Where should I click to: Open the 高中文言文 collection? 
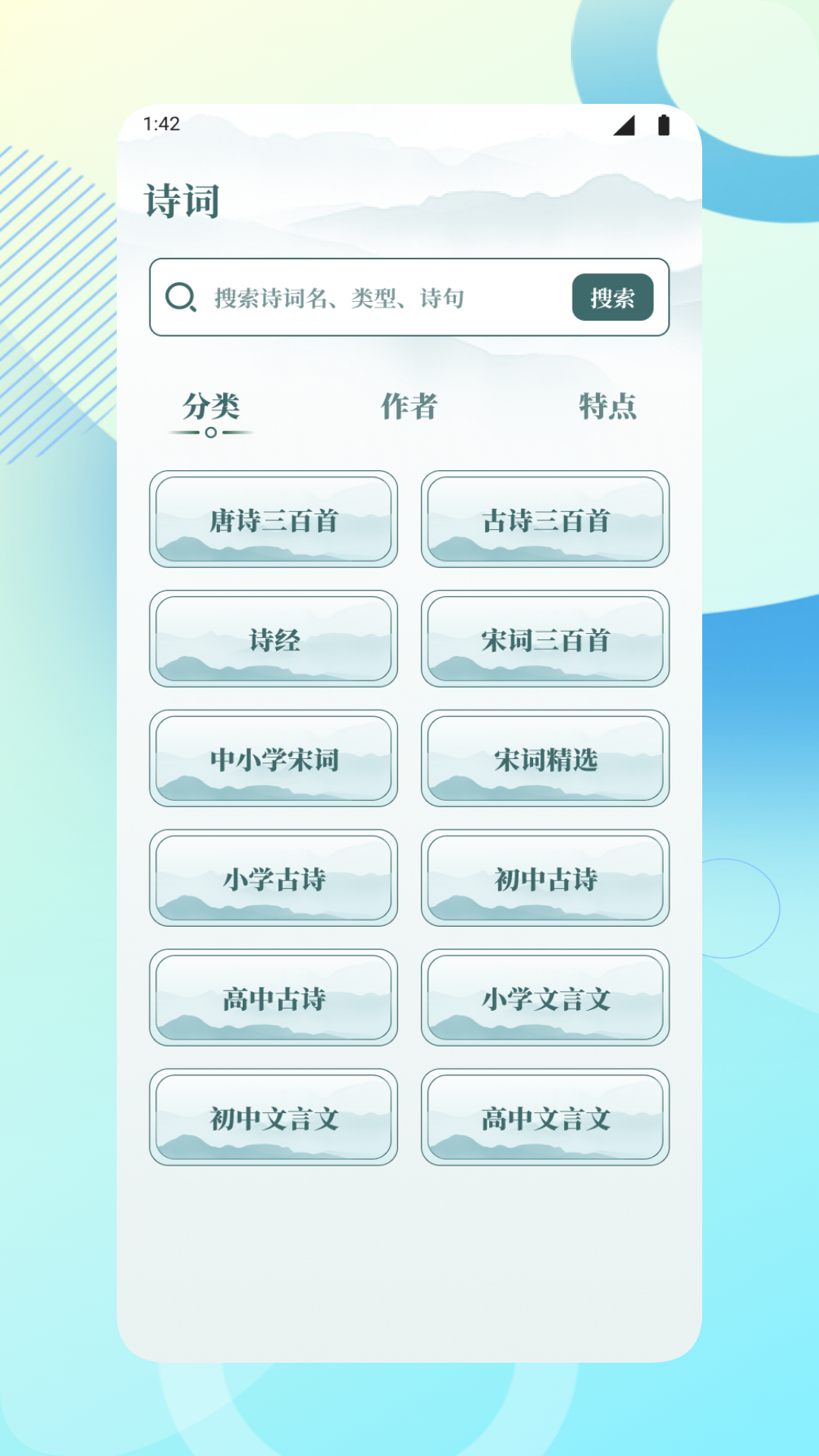(x=546, y=1117)
